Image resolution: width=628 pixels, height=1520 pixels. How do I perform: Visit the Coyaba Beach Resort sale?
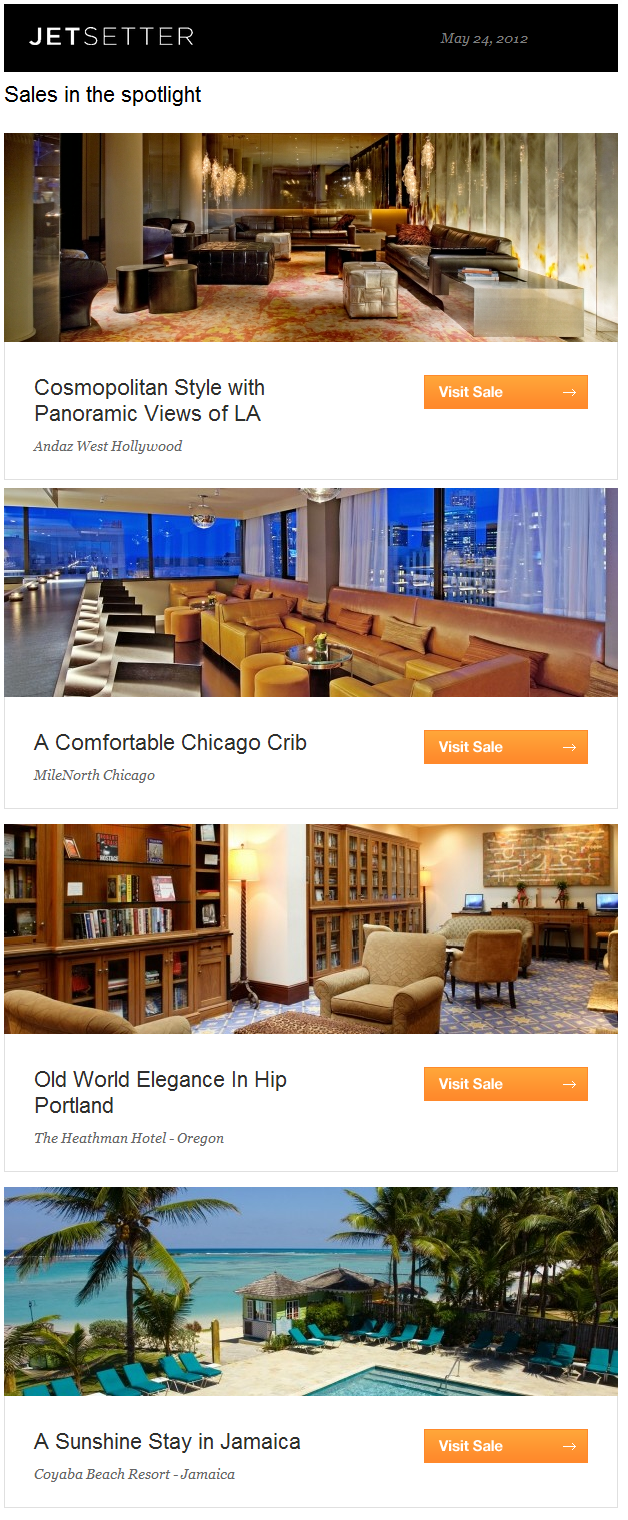click(x=505, y=1446)
